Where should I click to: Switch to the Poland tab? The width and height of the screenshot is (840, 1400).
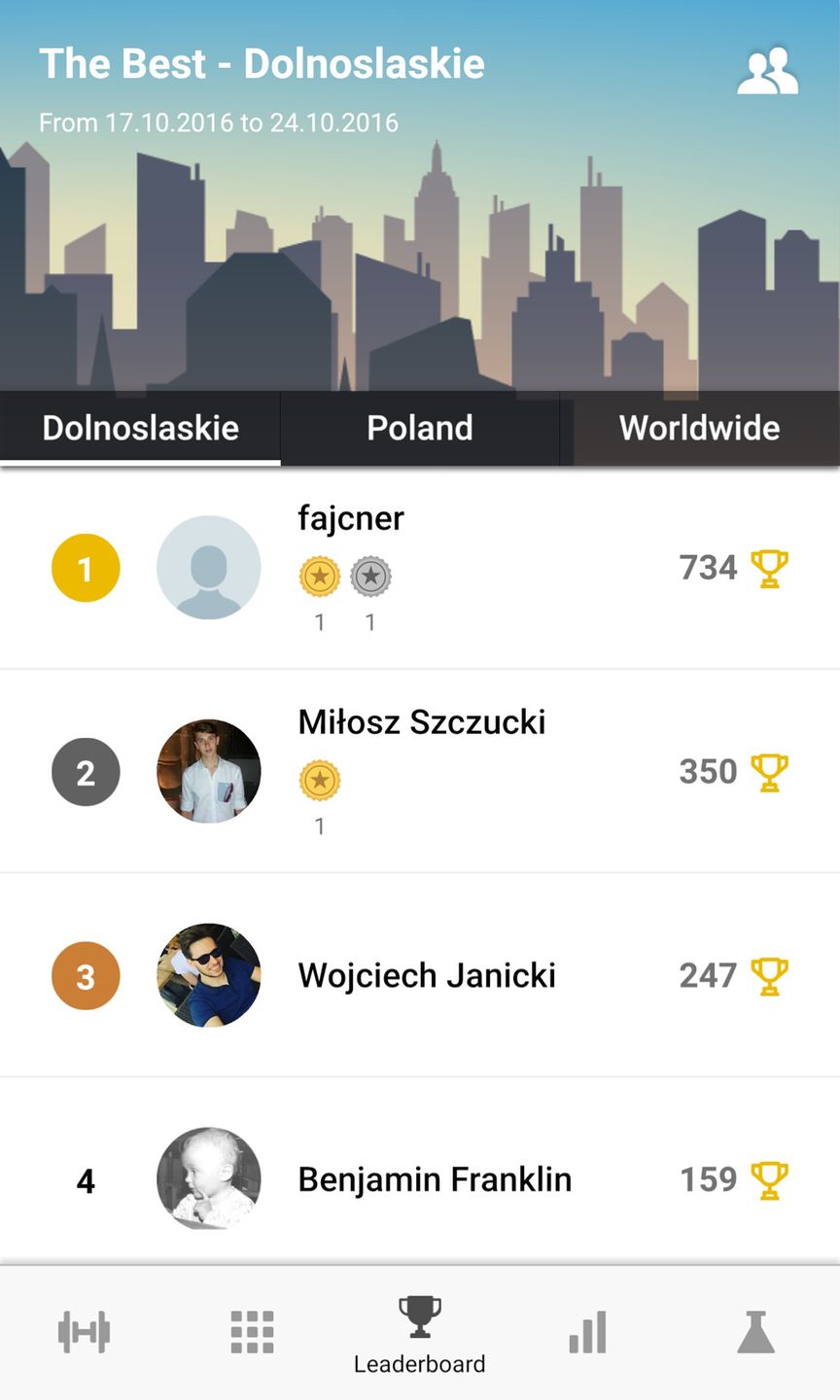pos(420,428)
